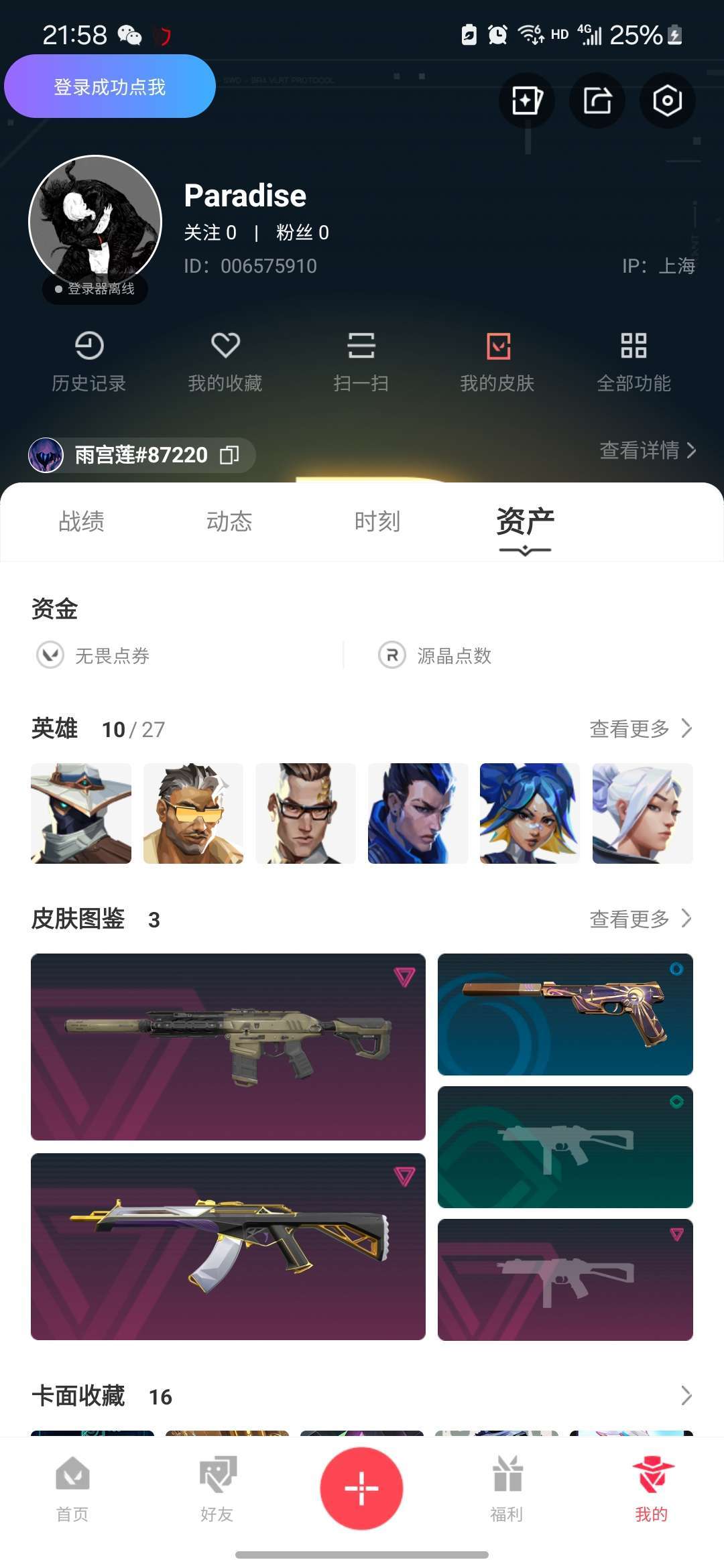This screenshot has width=724, height=1568.
Task: Tap the 登录成功点我 button
Action: [x=109, y=86]
